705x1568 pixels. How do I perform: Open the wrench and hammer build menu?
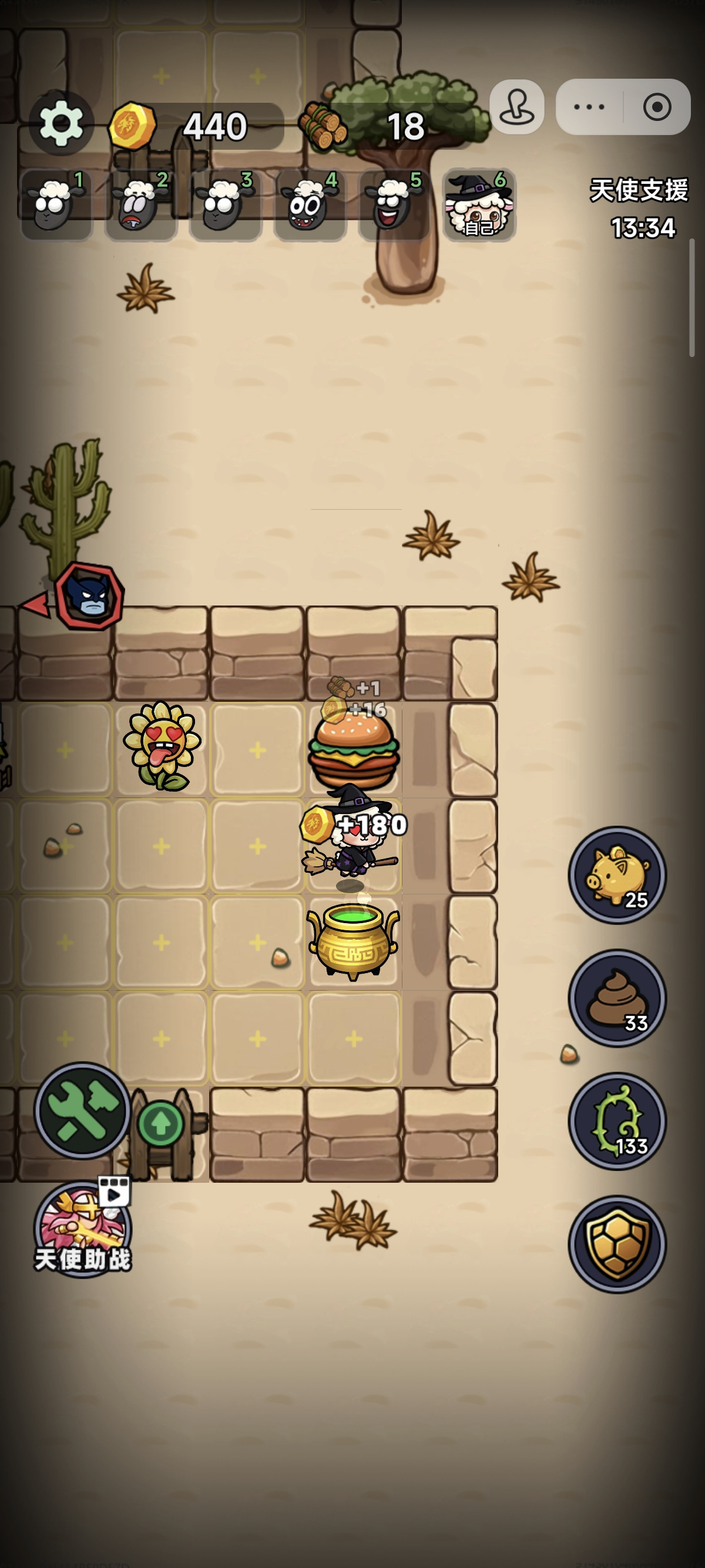pyautogui.click(x=82, y=1111)
